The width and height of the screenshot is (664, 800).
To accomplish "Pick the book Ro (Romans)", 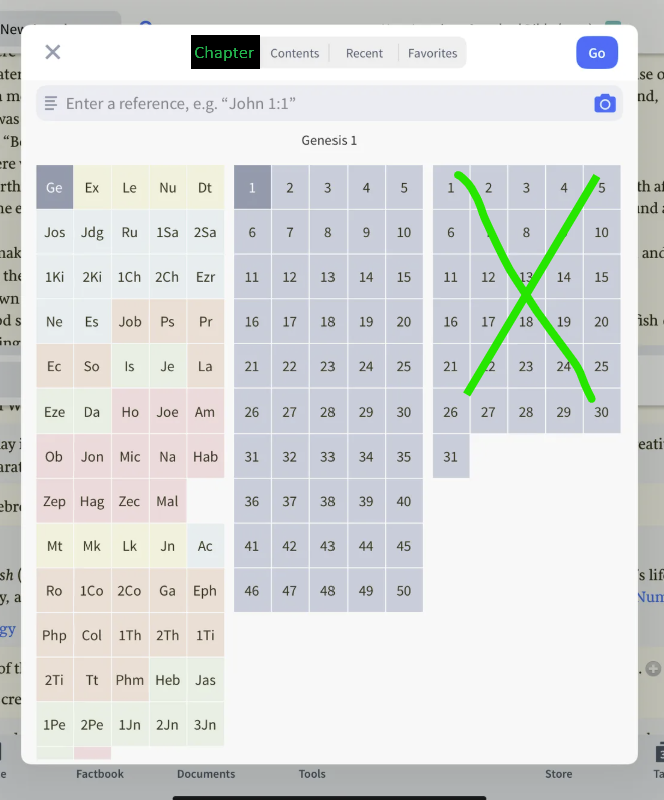I will tap(55, 590).
